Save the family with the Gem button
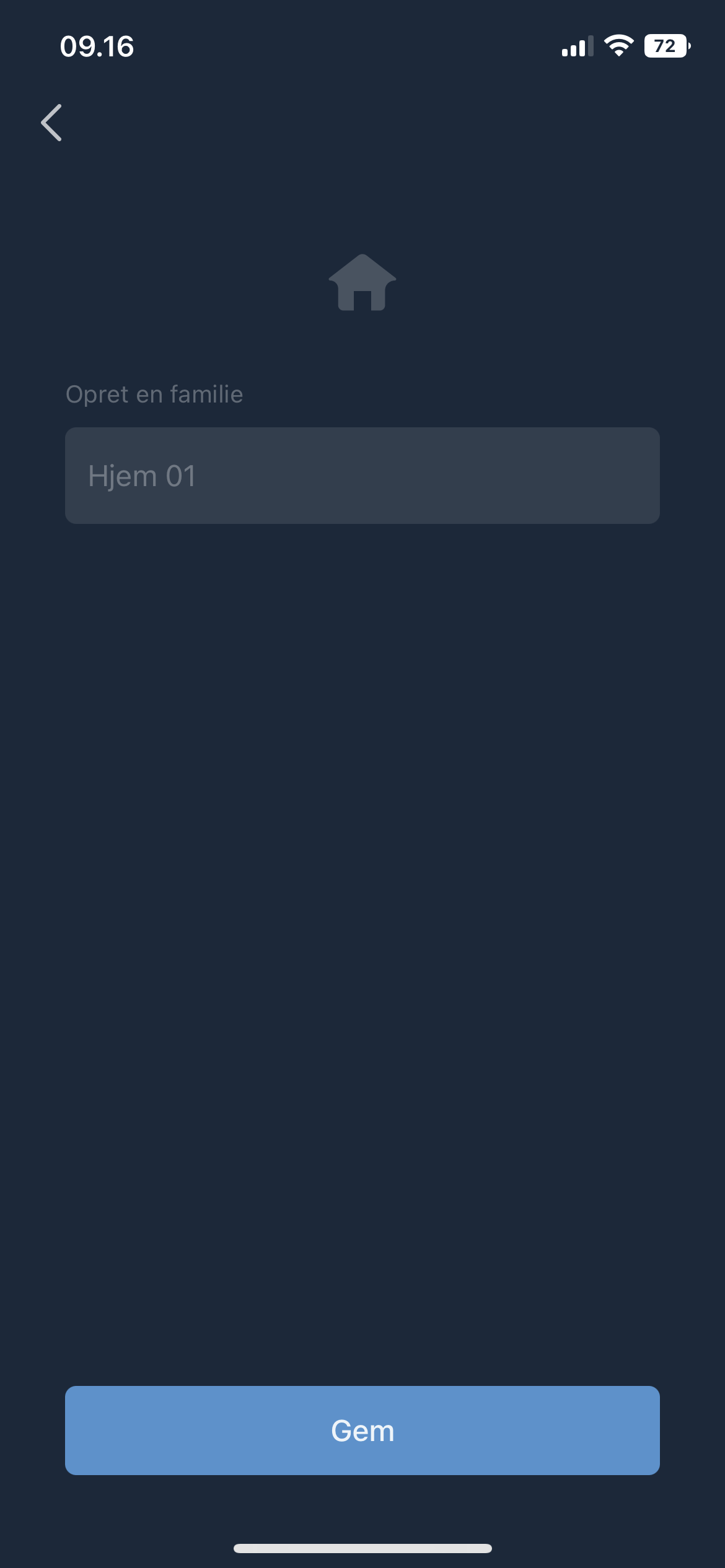725x1568 pixels. [x=362, y=1431]
